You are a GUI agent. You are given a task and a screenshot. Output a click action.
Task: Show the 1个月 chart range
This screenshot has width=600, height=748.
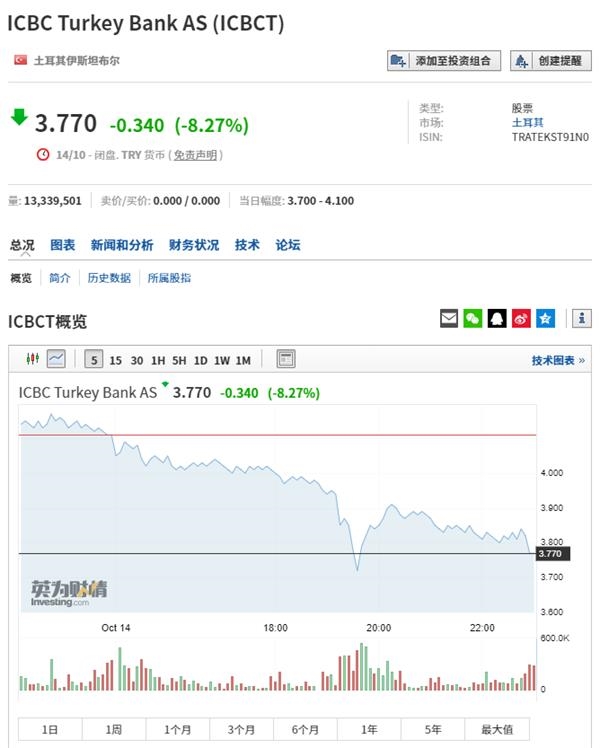(177, 730)
